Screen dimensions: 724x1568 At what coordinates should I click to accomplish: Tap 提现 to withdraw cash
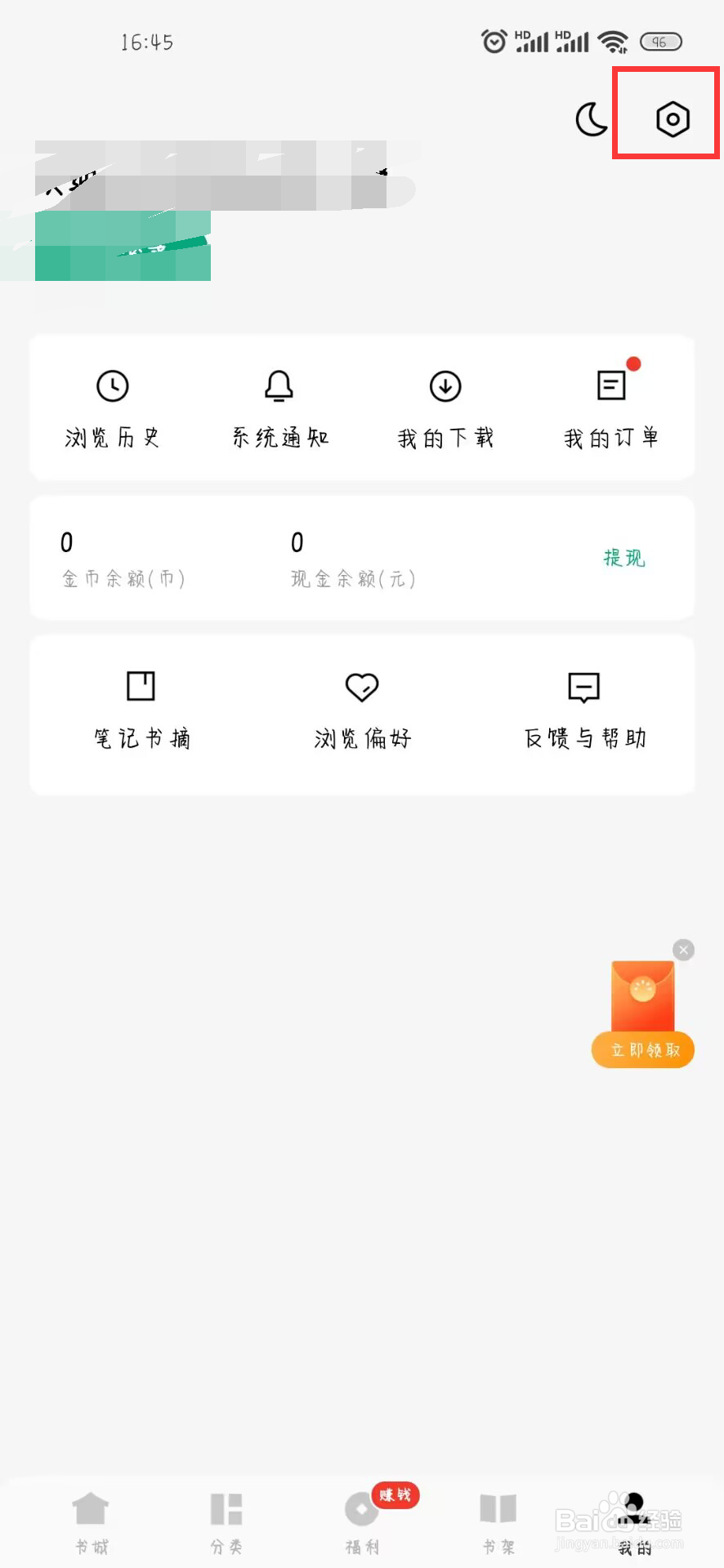coord(624,559)
